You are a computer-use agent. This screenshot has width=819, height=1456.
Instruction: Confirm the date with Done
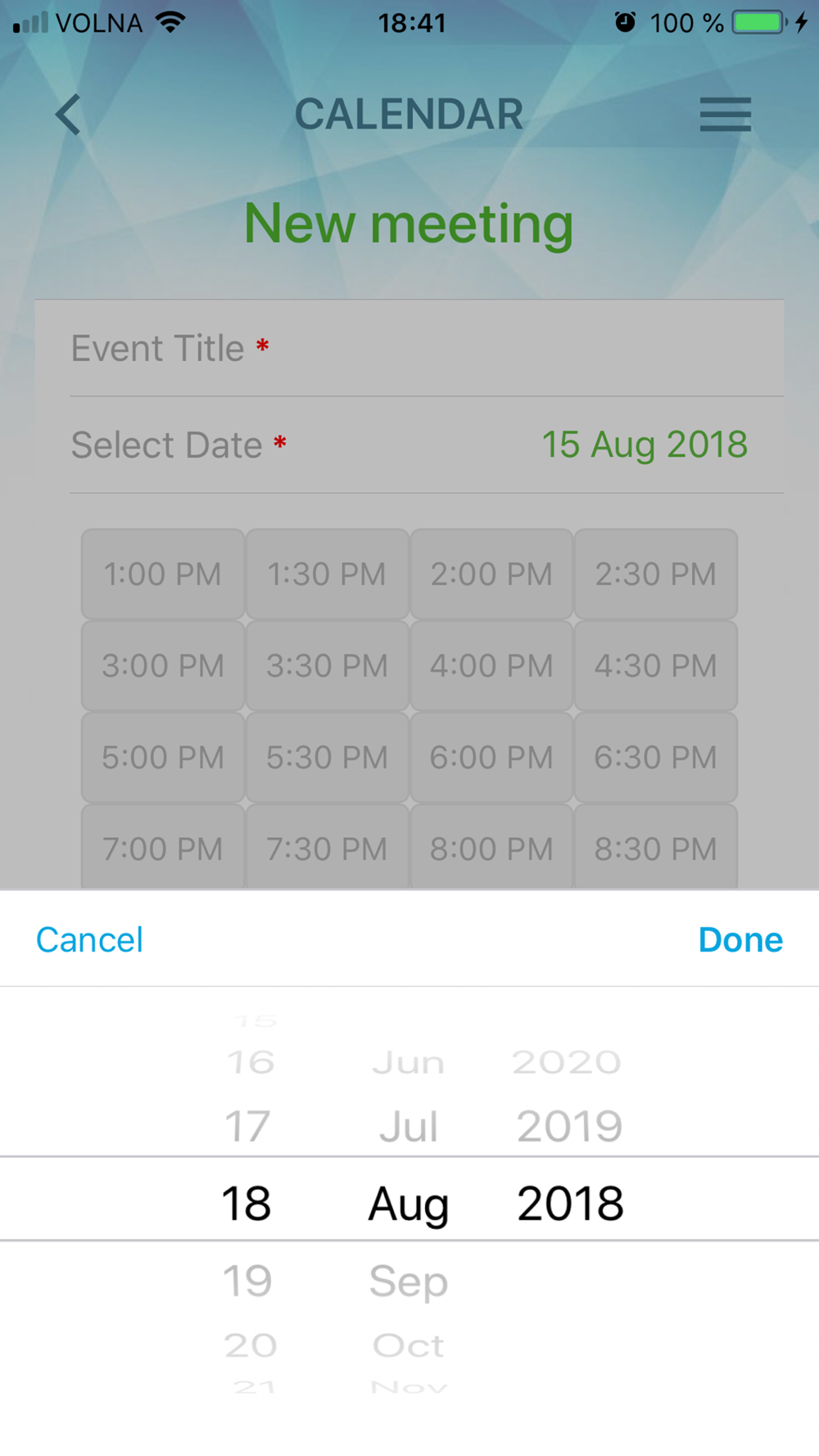coord(740,939)
